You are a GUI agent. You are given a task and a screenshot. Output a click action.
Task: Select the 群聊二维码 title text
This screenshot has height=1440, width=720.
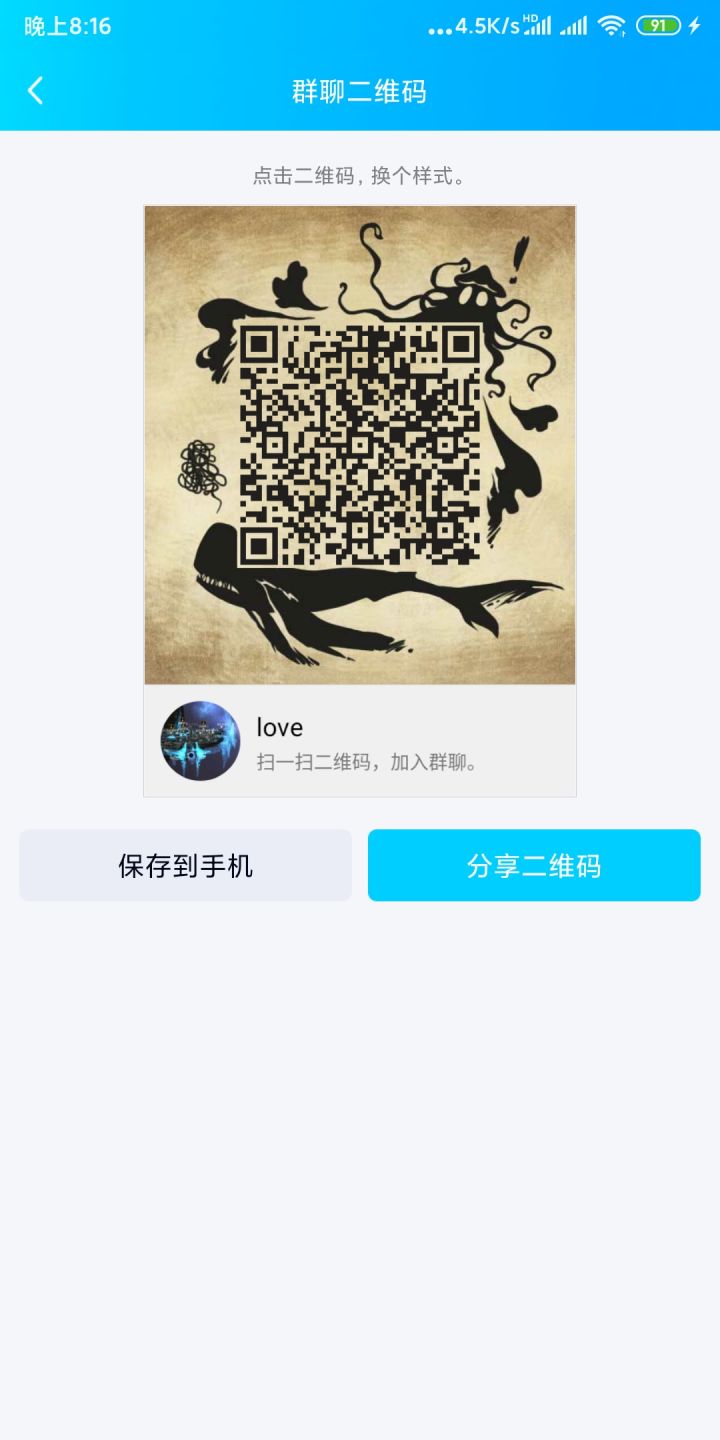pos(360,90)
